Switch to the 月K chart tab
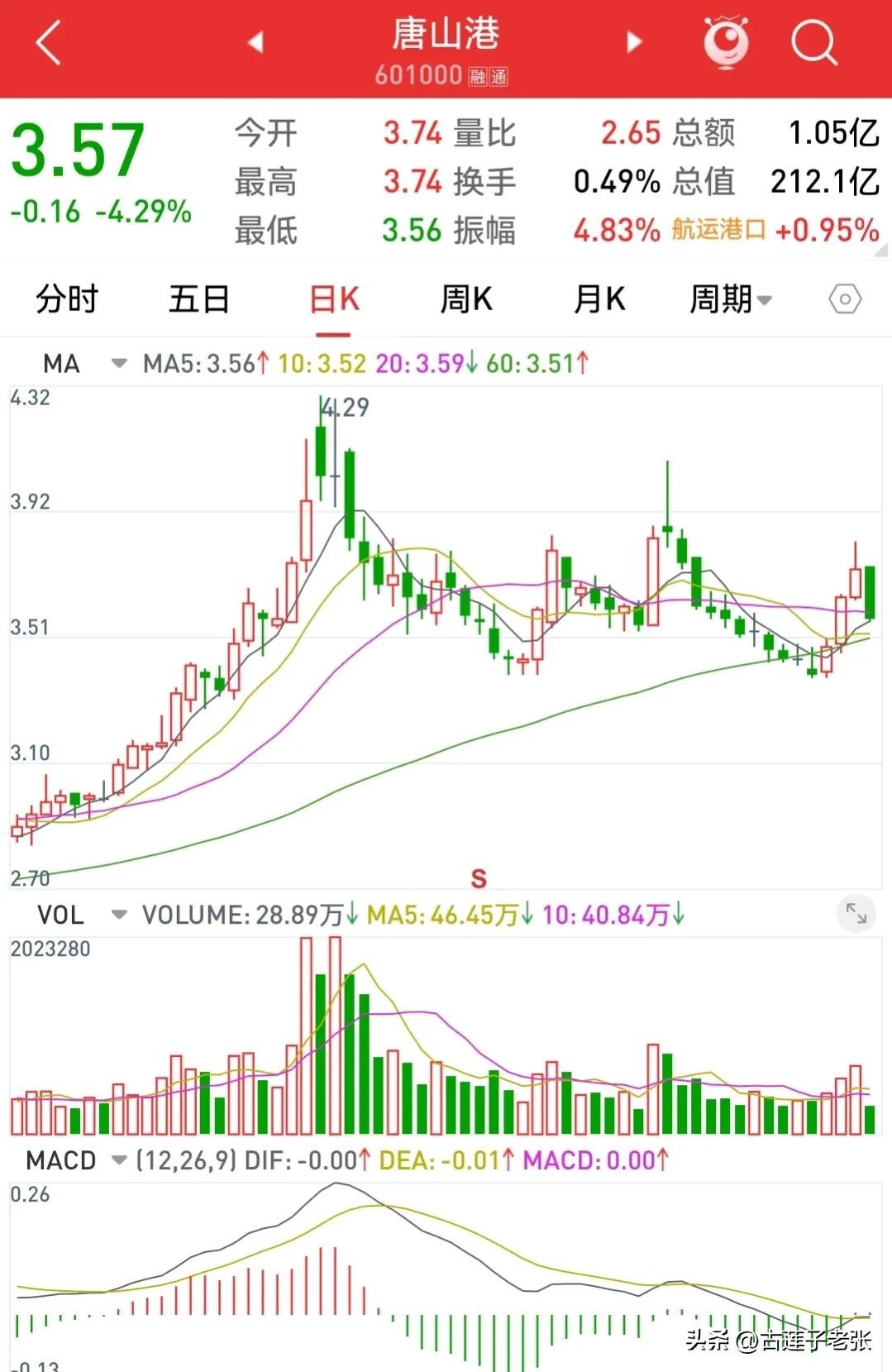892x1372 pixels. coord(599,299)
